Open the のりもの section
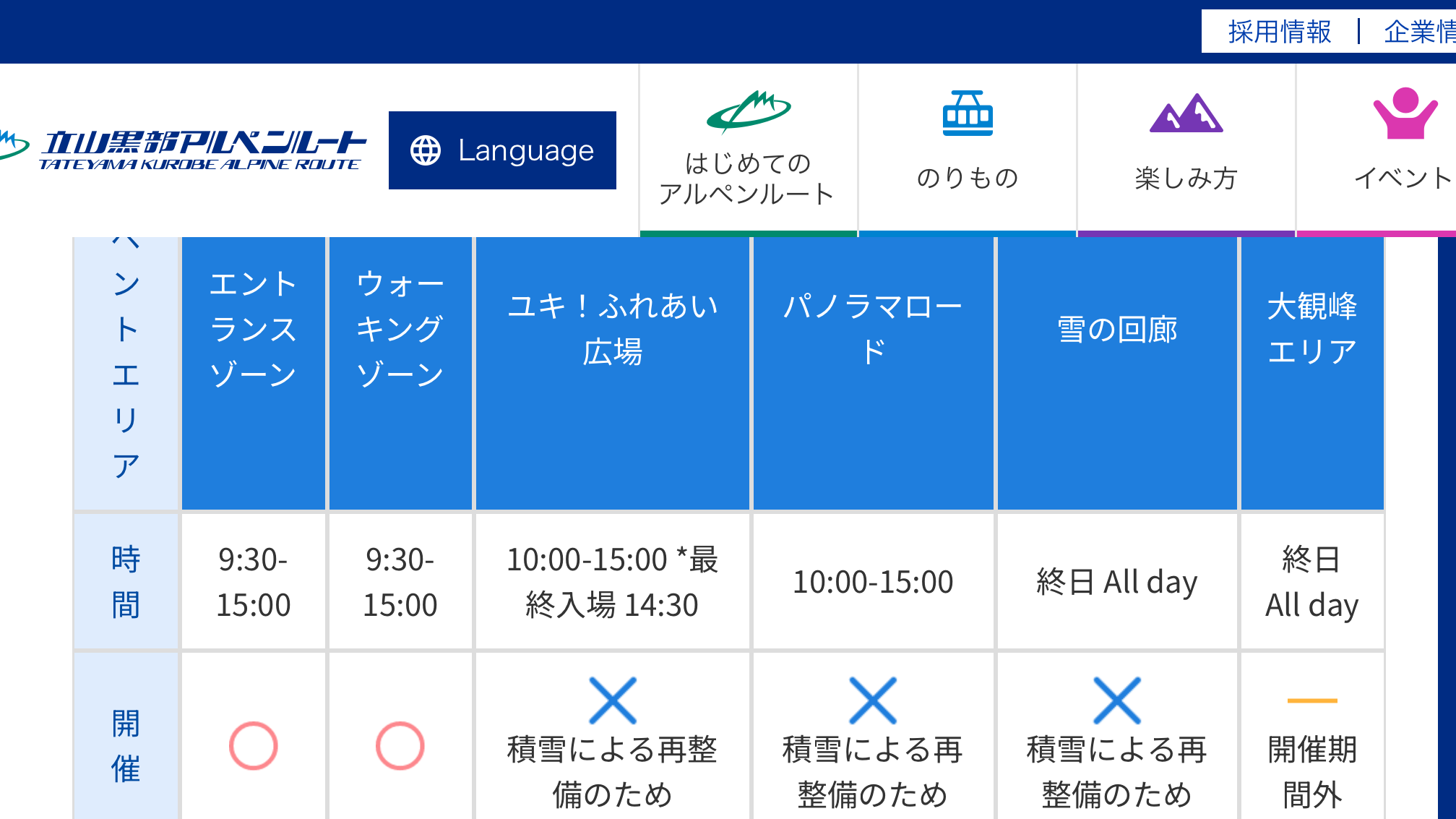1456x819 pixels. point(967,150)
